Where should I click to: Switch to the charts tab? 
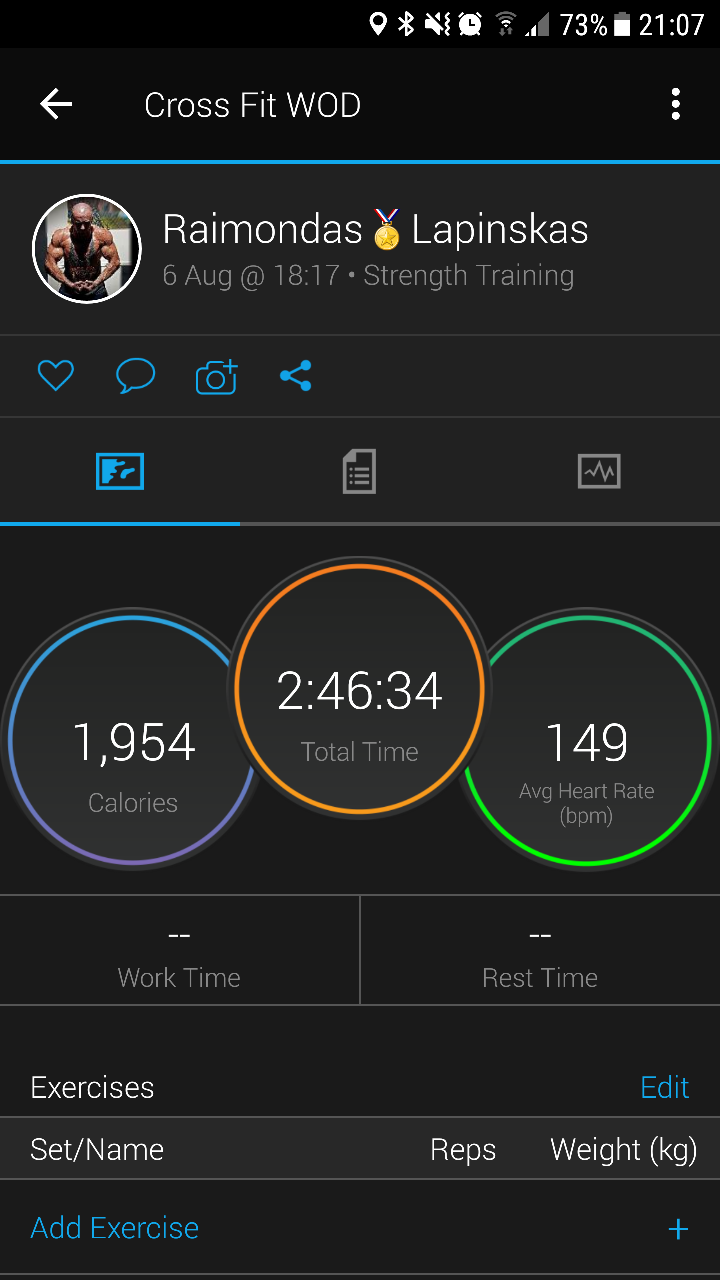point(599,471)
